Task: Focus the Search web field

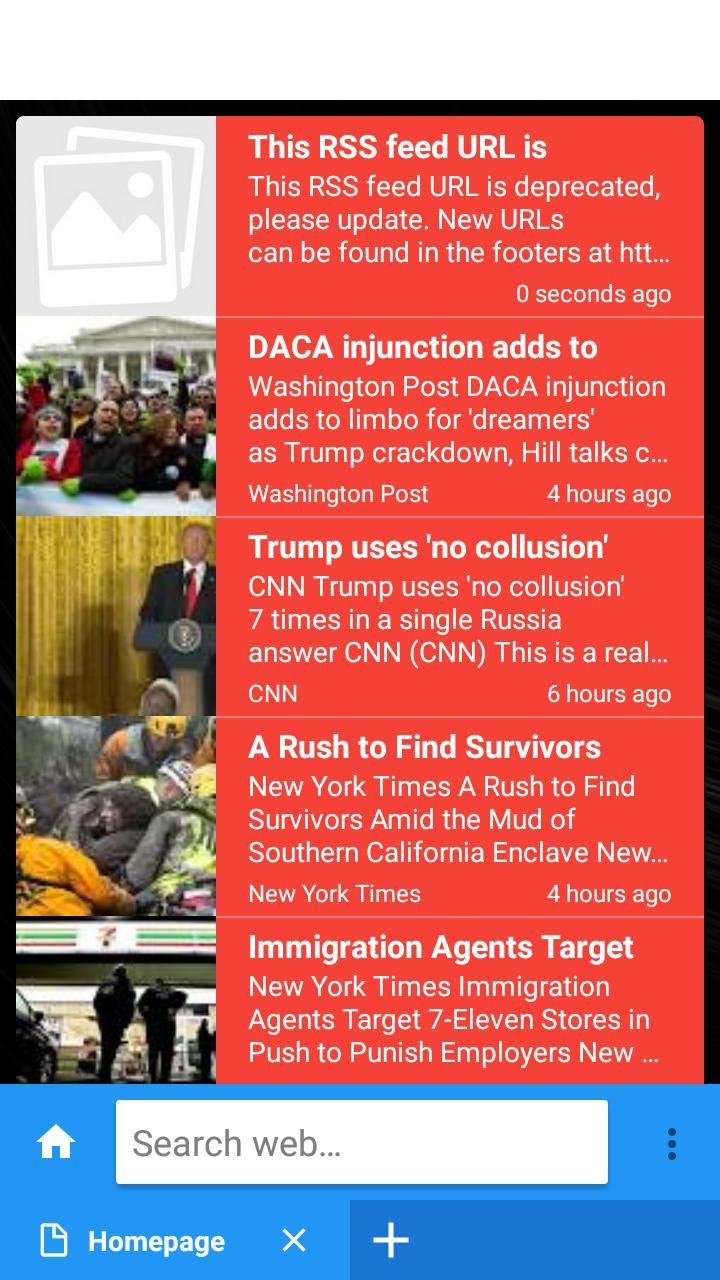Action: click(x=361, y=1142)
